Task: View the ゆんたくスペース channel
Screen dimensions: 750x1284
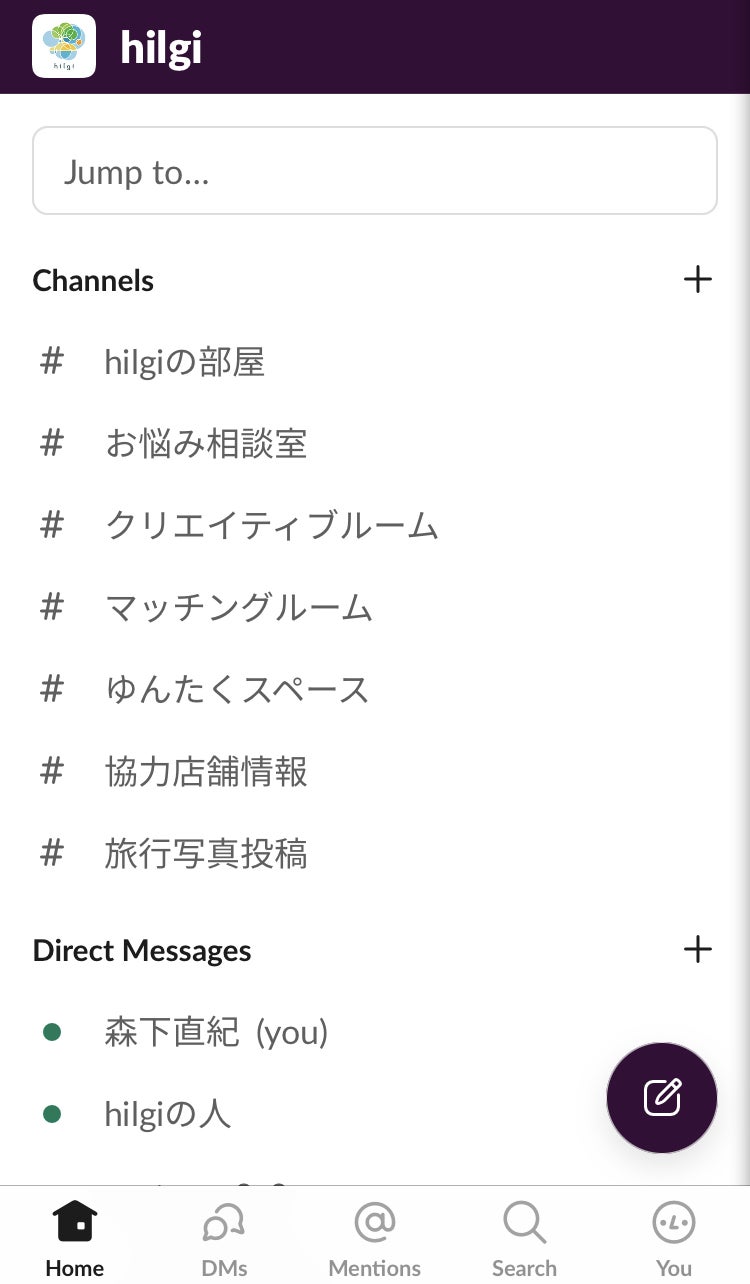Action: pos(236,689)
